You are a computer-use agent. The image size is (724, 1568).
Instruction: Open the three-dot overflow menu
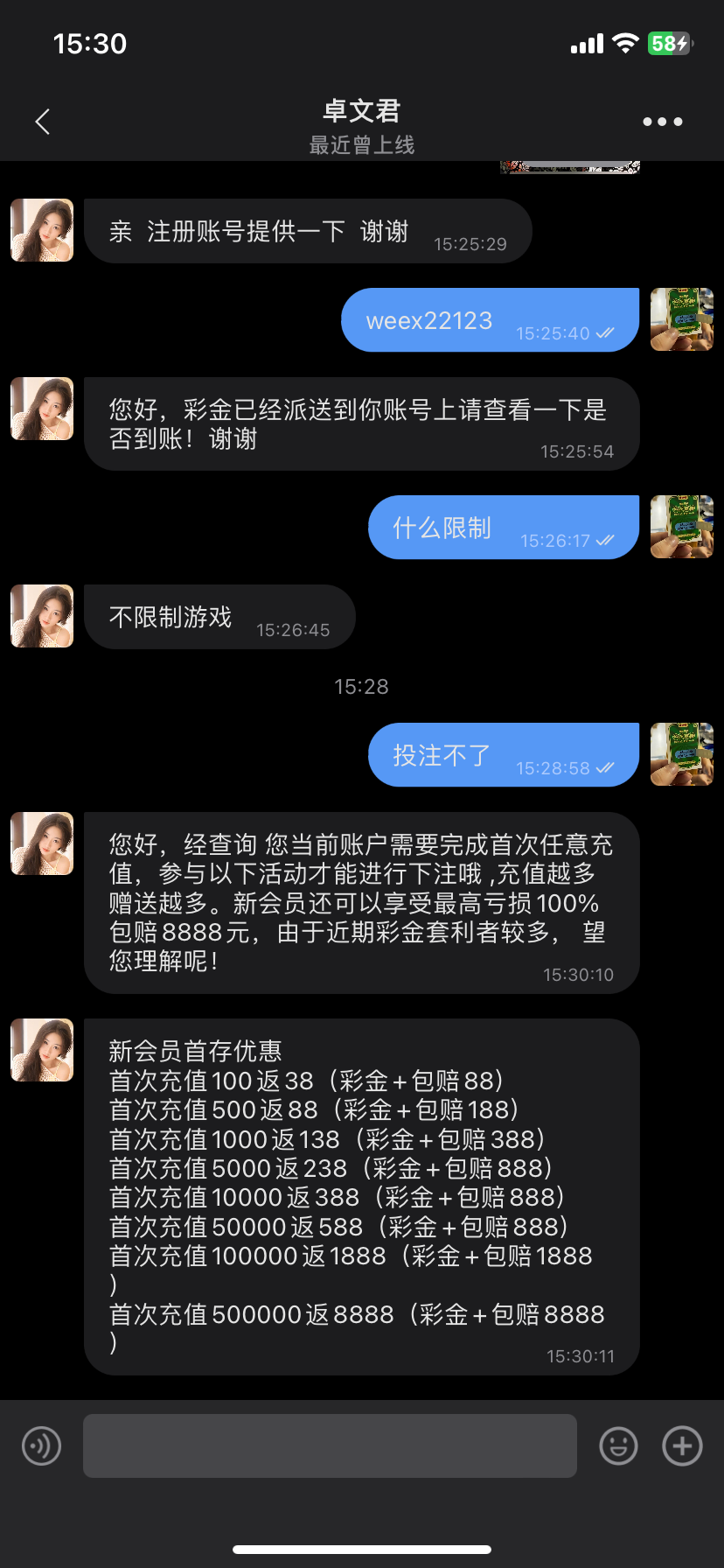pyautogui.click(x=662, y=121)
